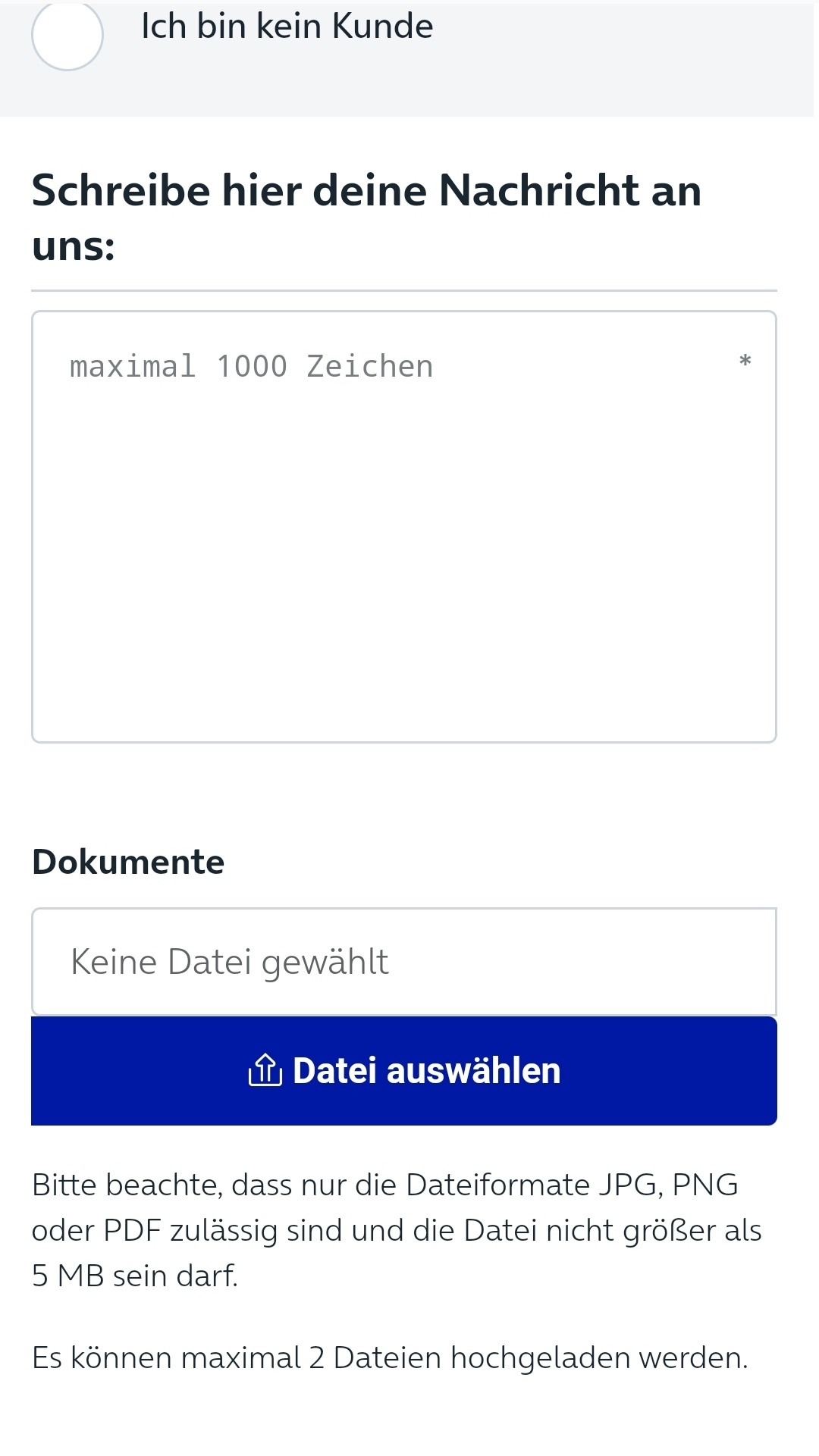The width and height of the screenshot is (819, 1456).
Task: Tap the 'Keine Datei gewählt' file field
Action: [403, 962]
